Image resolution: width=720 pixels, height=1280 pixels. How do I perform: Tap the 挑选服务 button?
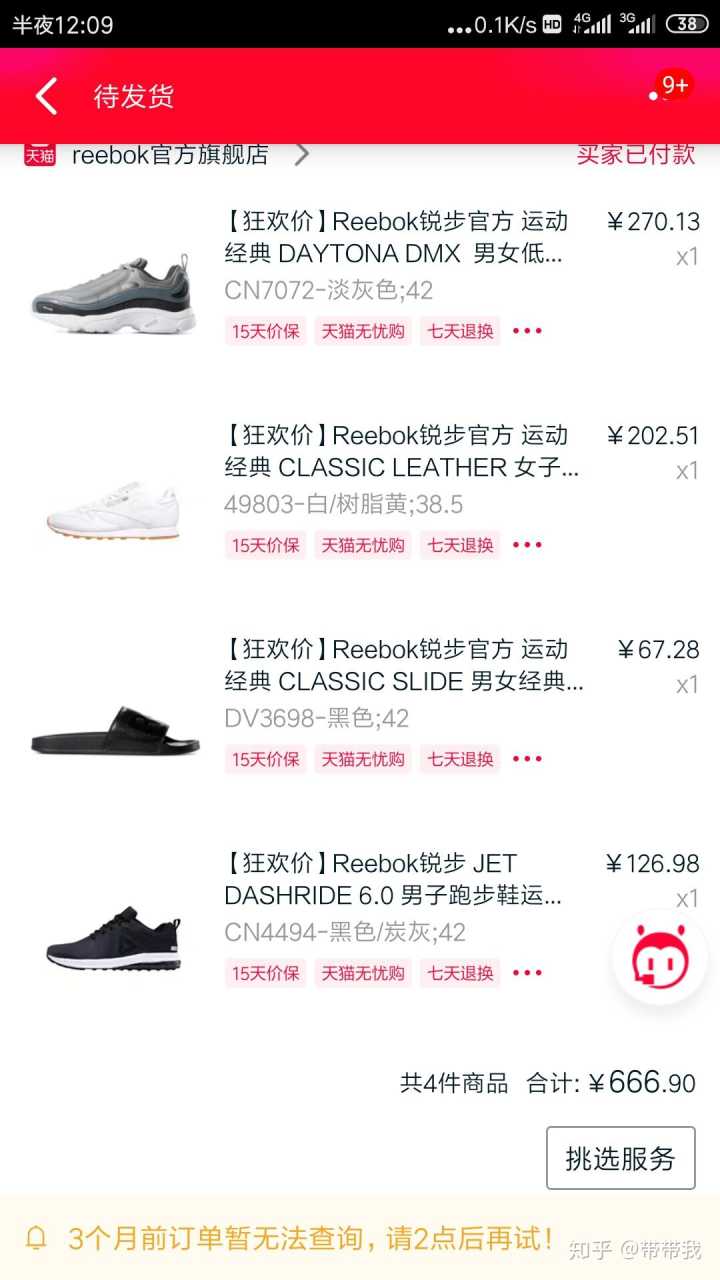(x=620, y=1158)
